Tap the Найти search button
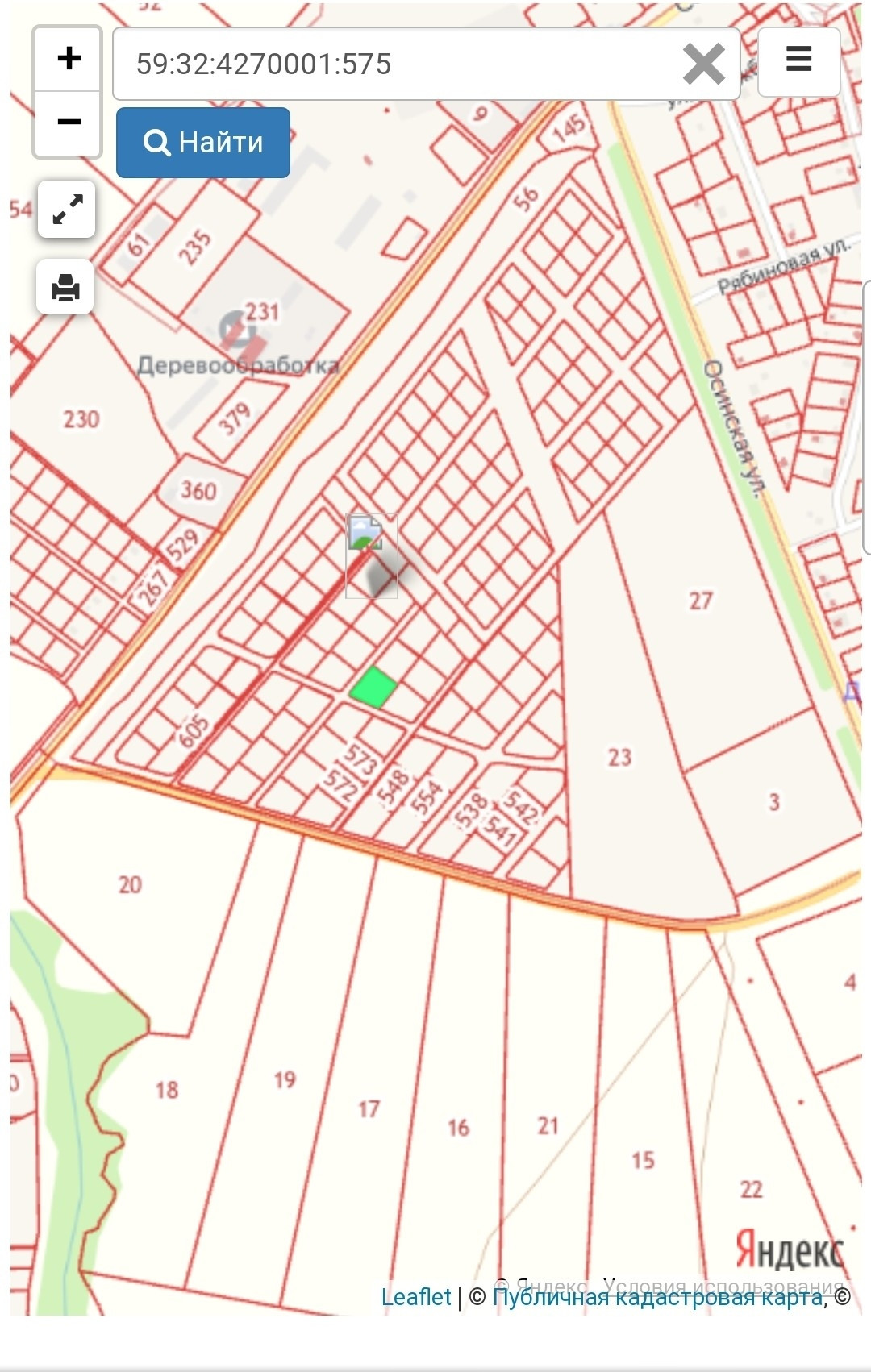Viewport: 871px width, 1372px height. tap(203, 143)
